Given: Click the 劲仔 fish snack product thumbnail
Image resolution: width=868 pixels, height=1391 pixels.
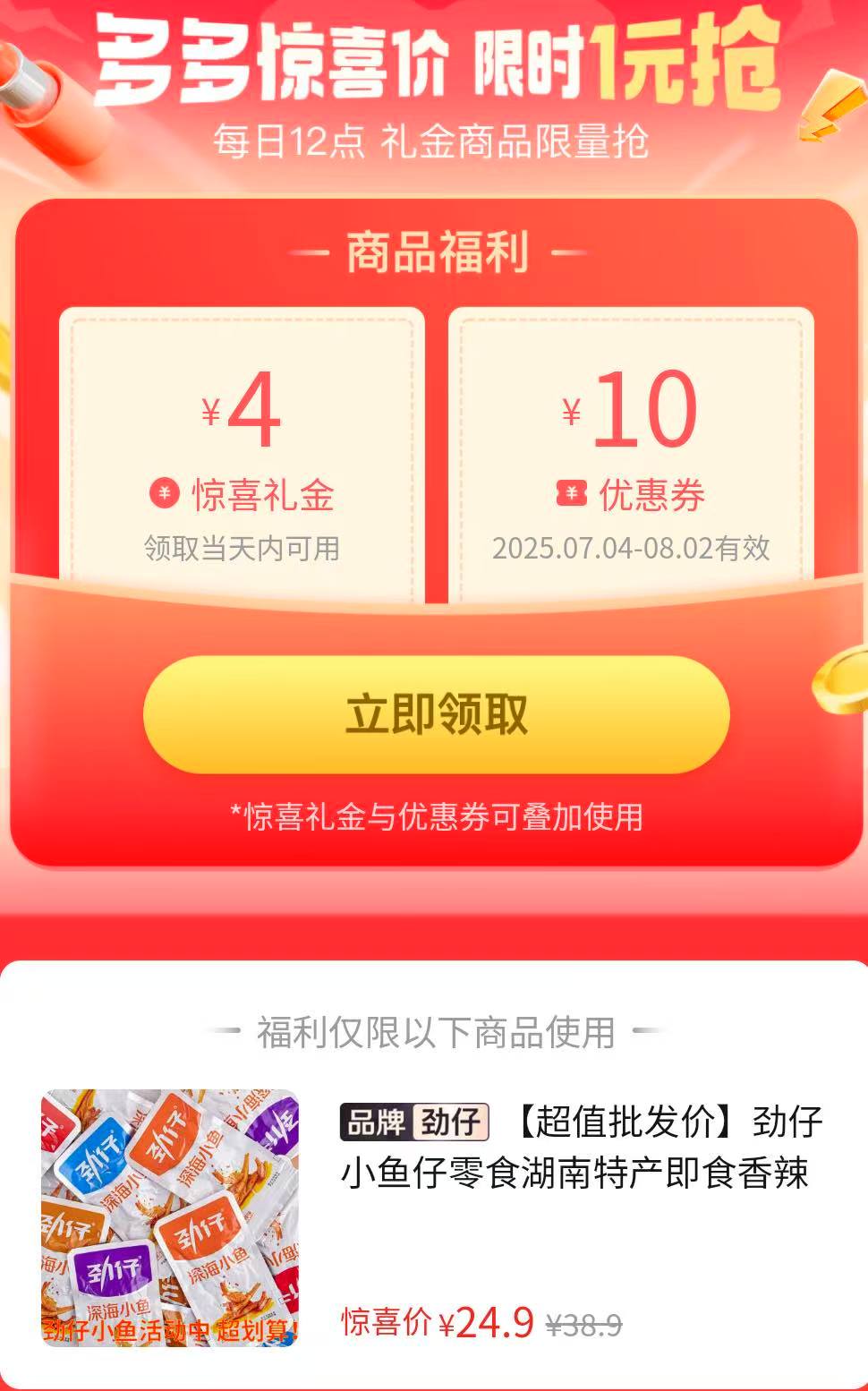Looking at the screenshot, I should (170, 1217).
